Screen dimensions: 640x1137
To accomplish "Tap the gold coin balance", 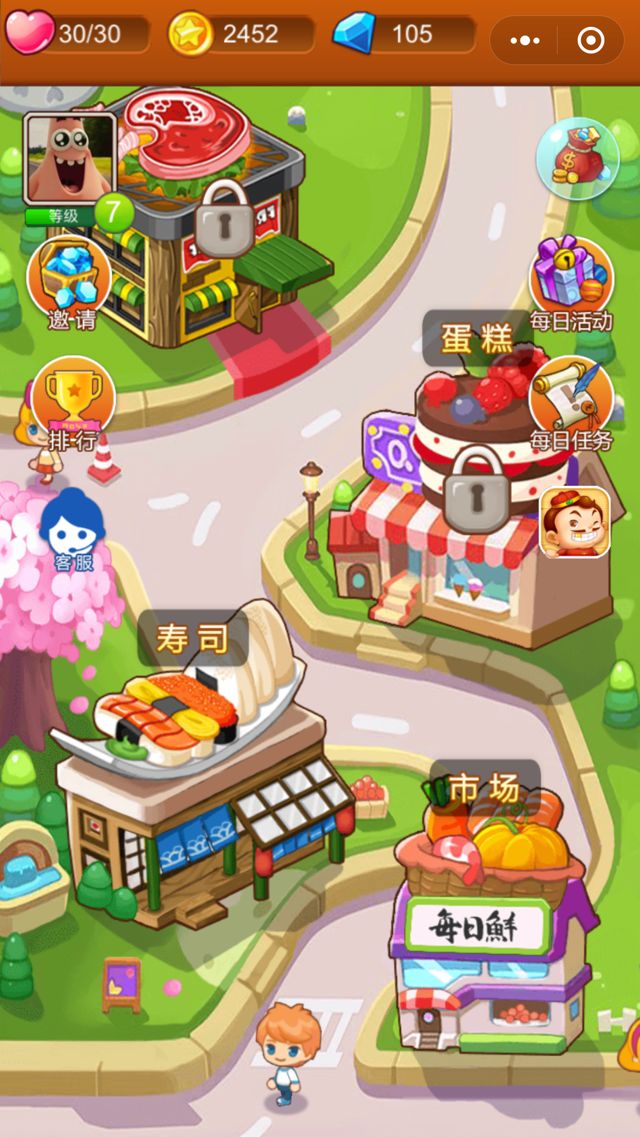I will (240, 34).
